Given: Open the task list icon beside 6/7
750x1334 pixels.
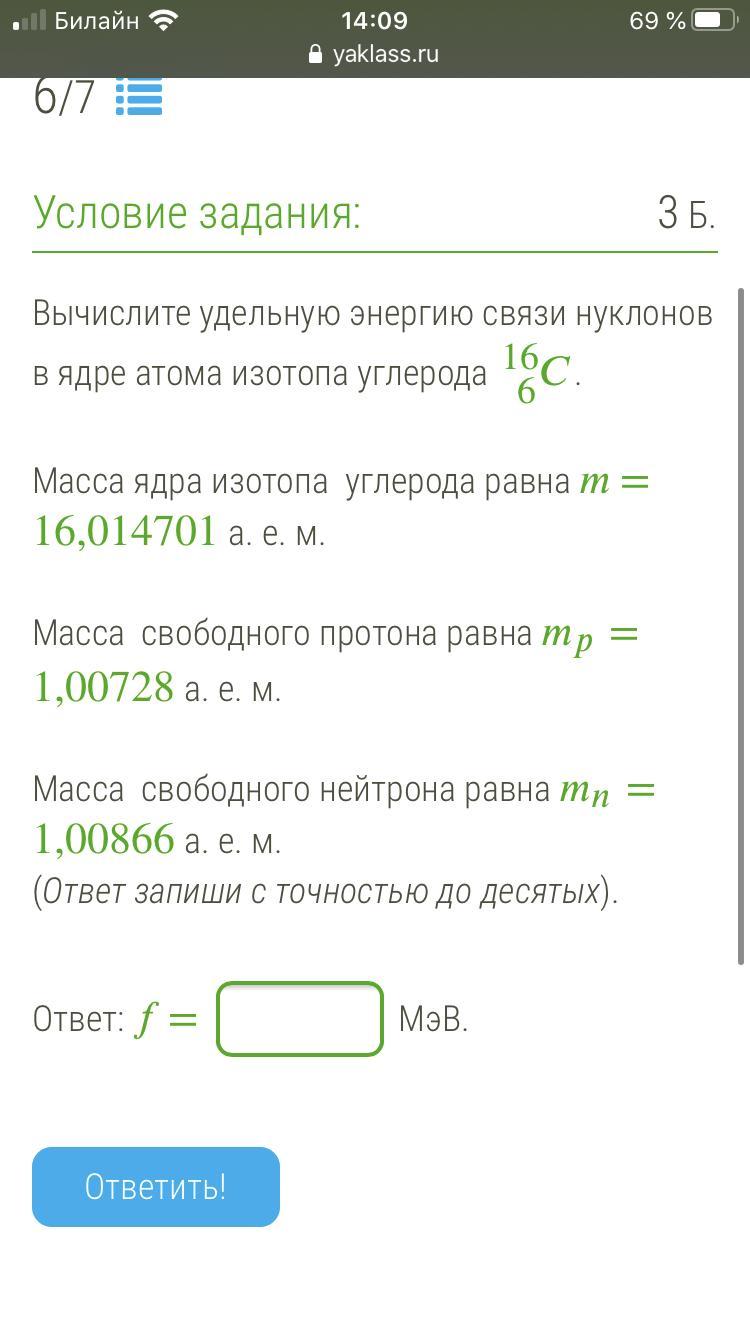Looking at the screenshot, I should [139, 97].
